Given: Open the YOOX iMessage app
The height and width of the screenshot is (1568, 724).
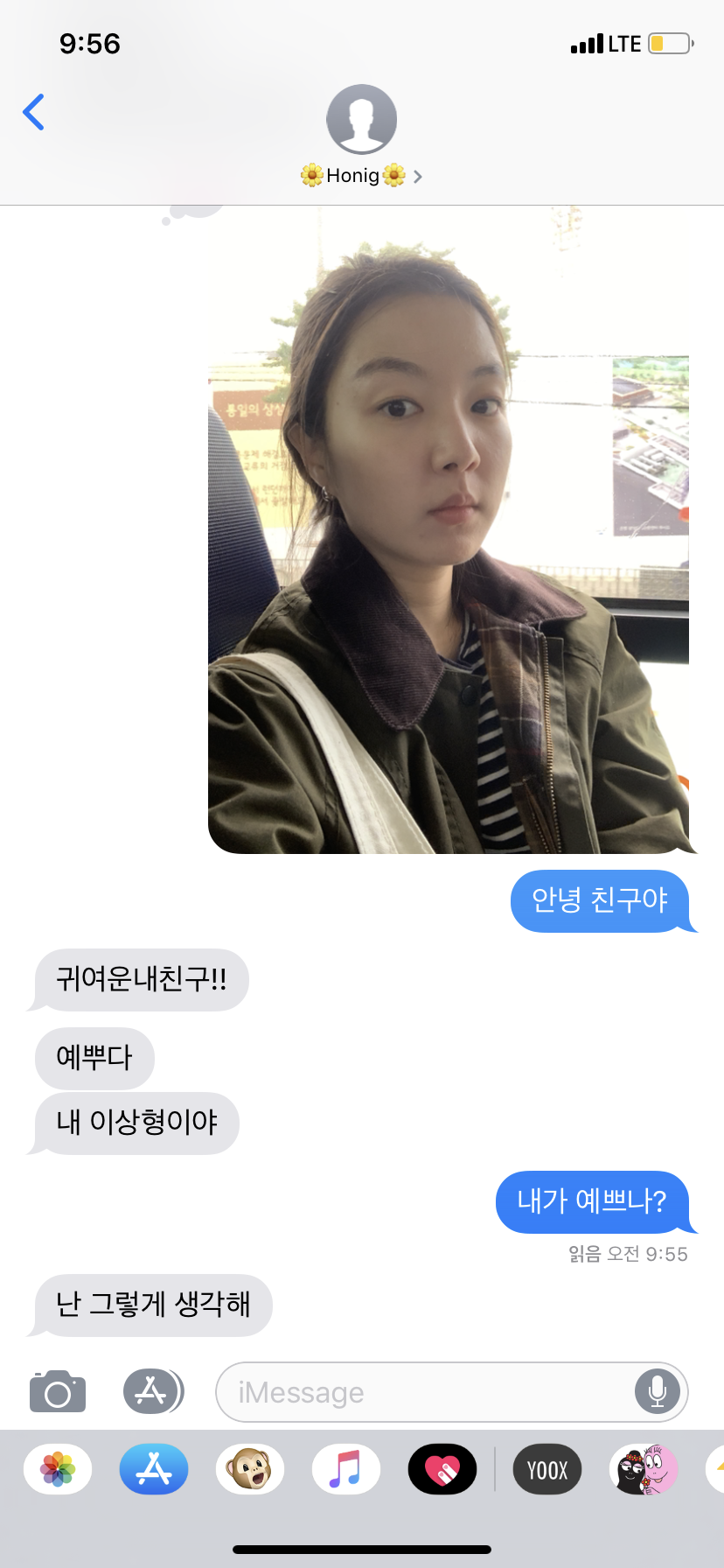Looking at the screenshot, I should coord(547,1469).
